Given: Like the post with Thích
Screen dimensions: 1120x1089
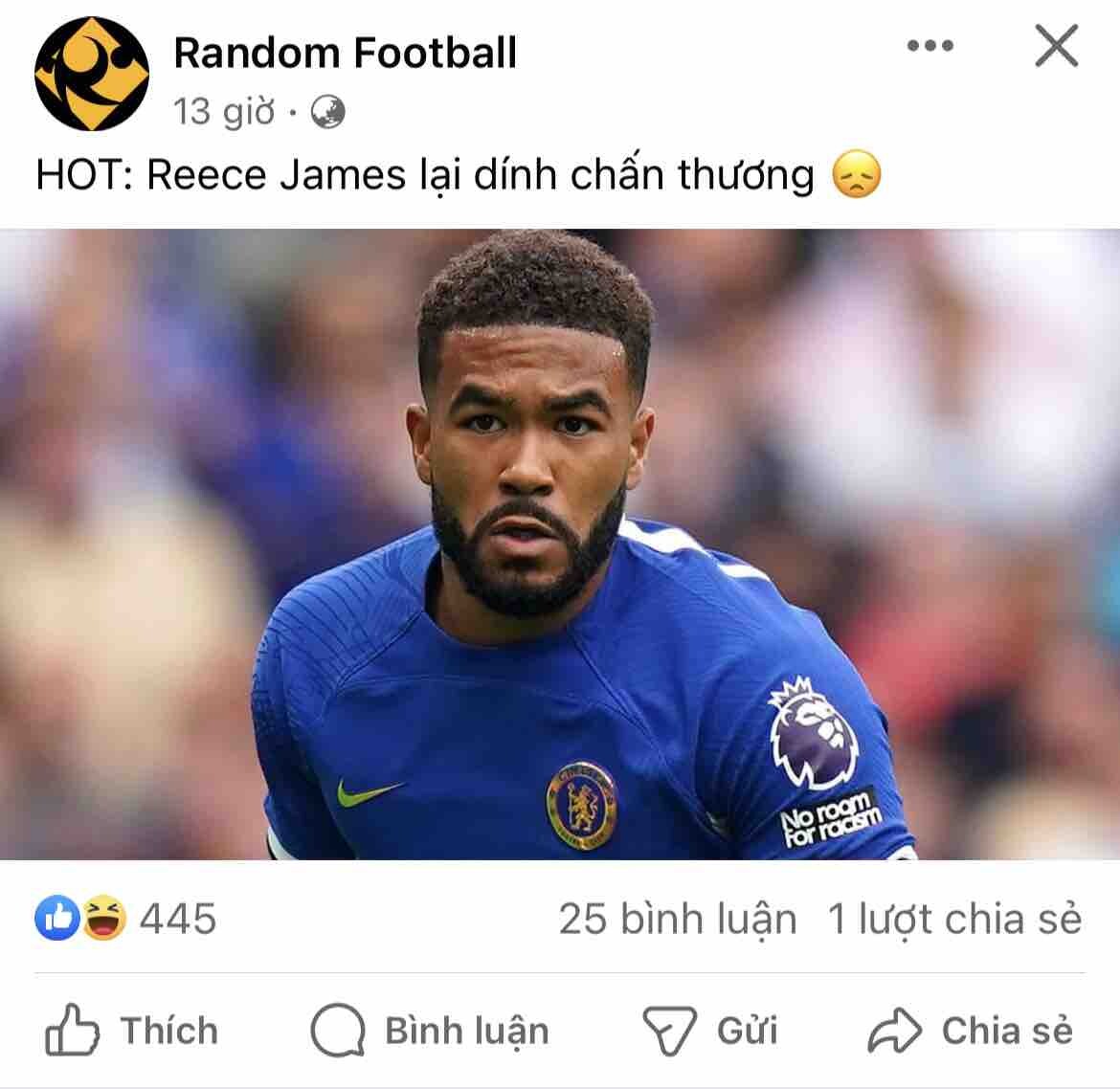Looking at the screenshot, I should [132, 1031].
